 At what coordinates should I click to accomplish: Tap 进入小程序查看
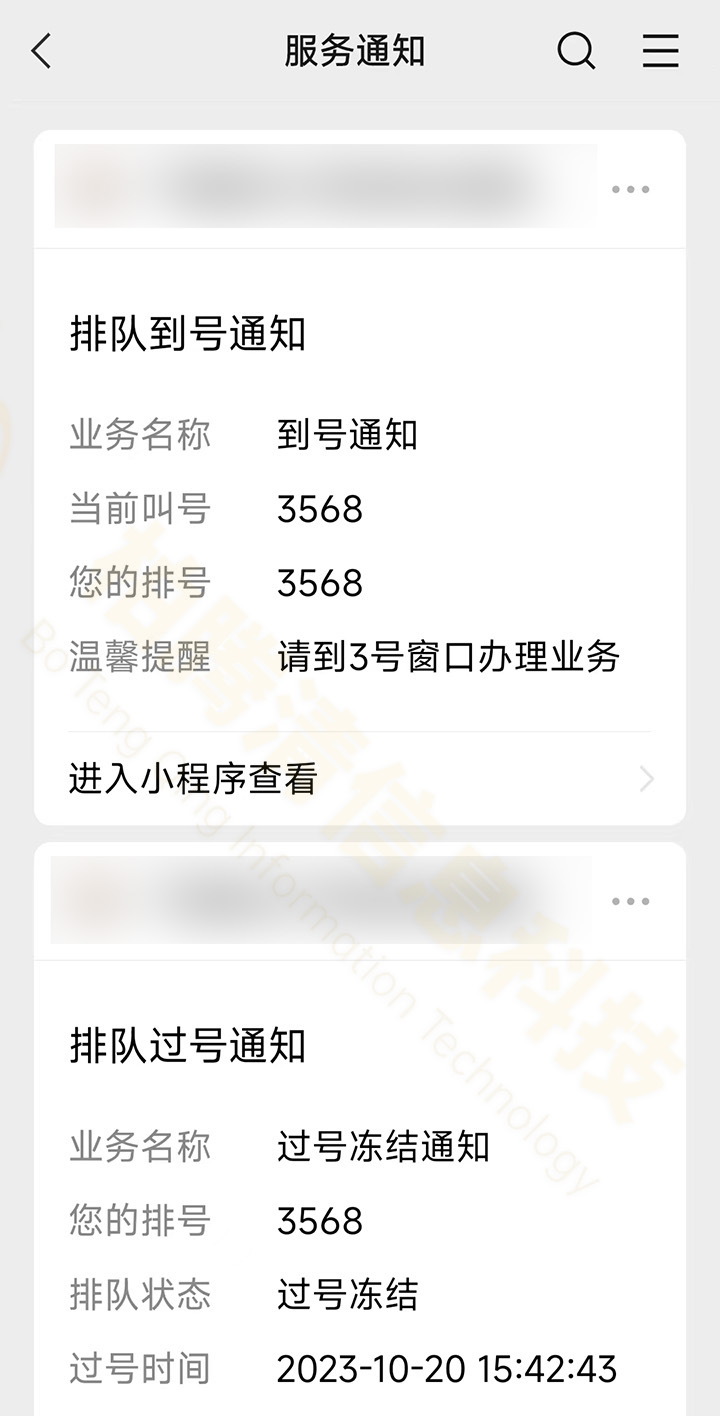360,778
